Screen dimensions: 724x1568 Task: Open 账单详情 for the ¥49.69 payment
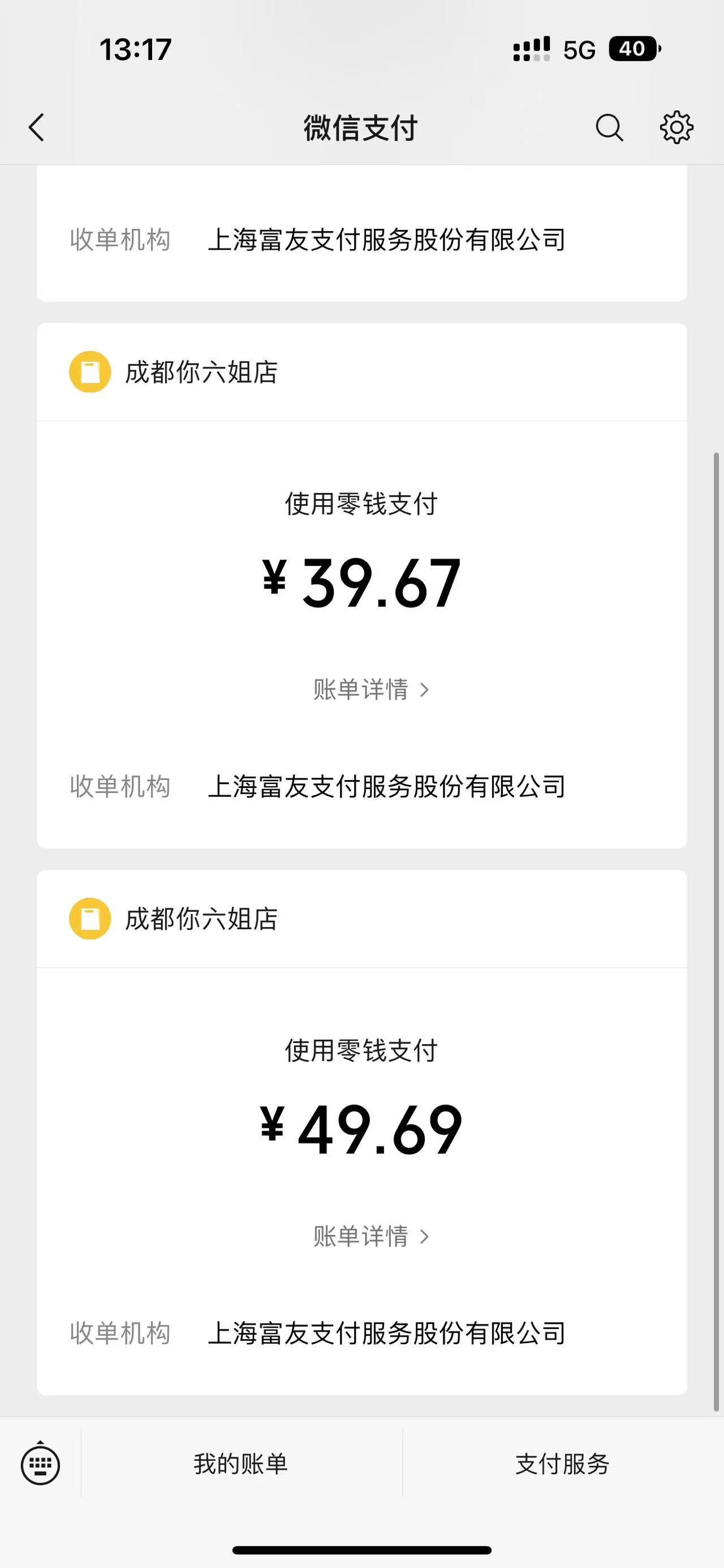click(x=371, y=1236)
